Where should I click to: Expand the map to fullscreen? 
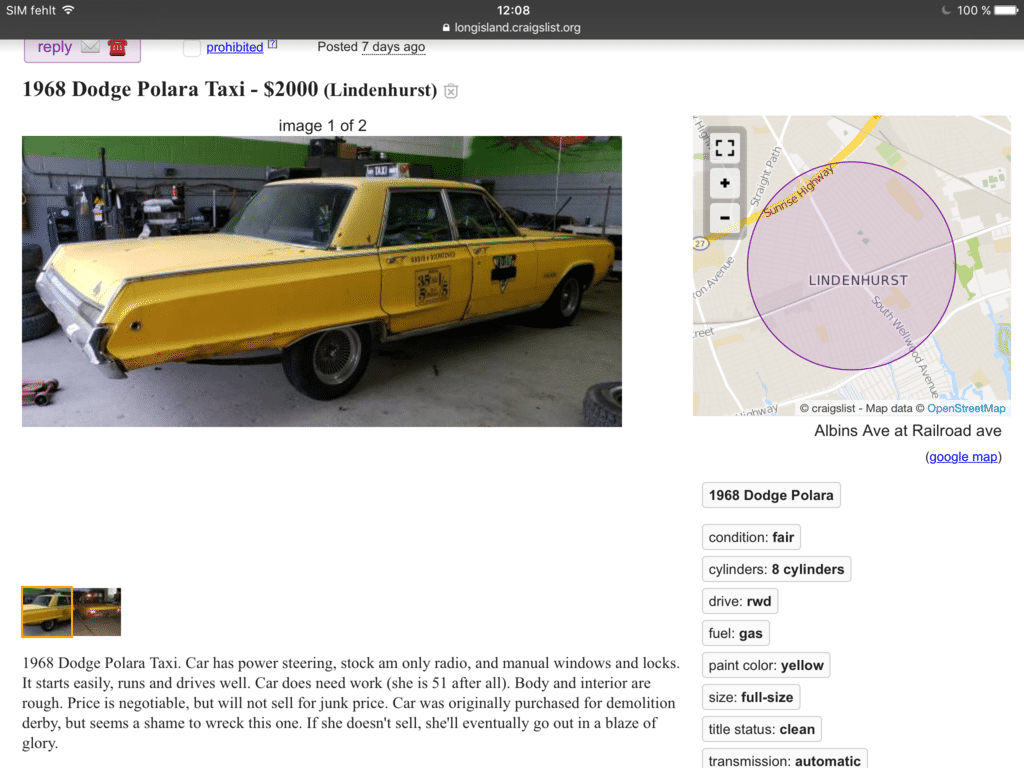pos(725,148)
